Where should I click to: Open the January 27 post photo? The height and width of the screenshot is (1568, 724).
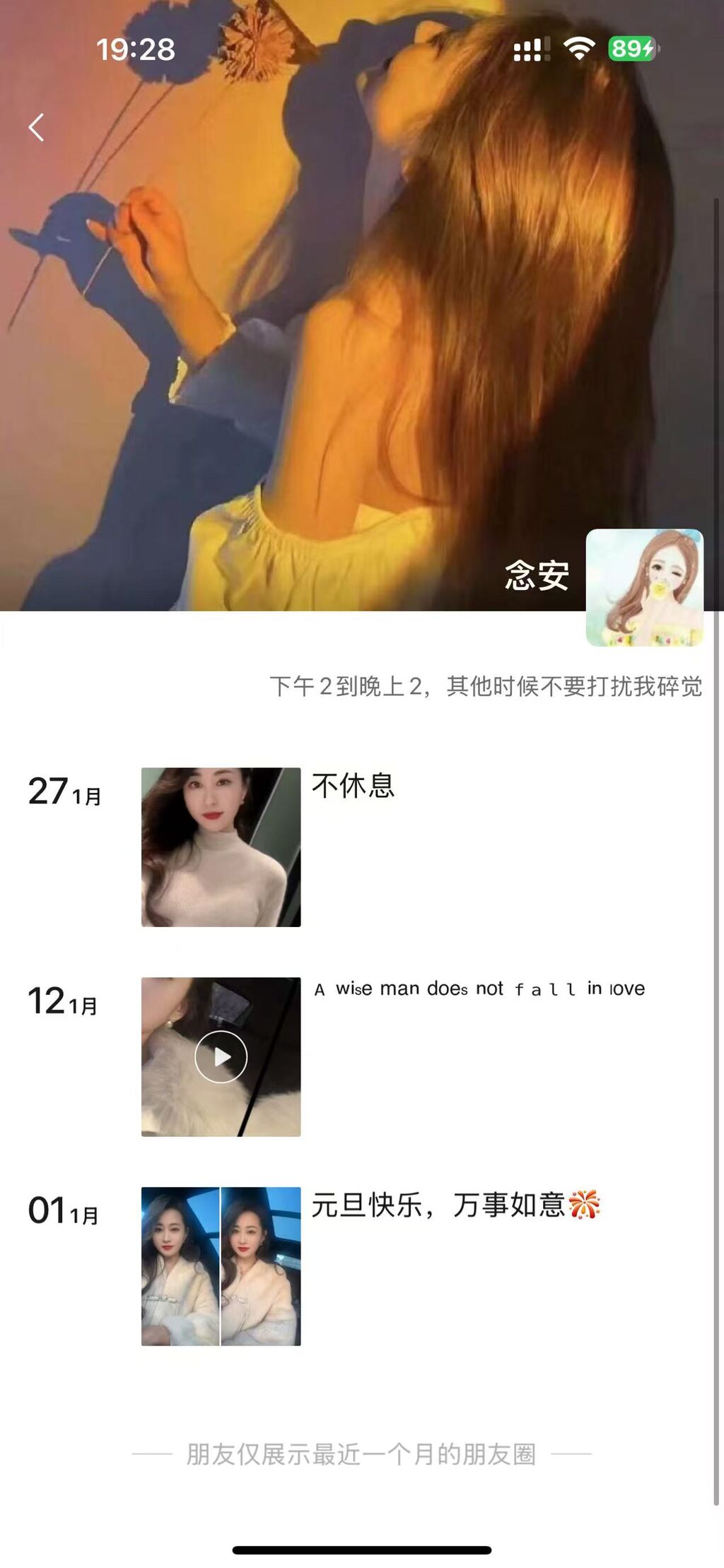click(x=221, y=847)
